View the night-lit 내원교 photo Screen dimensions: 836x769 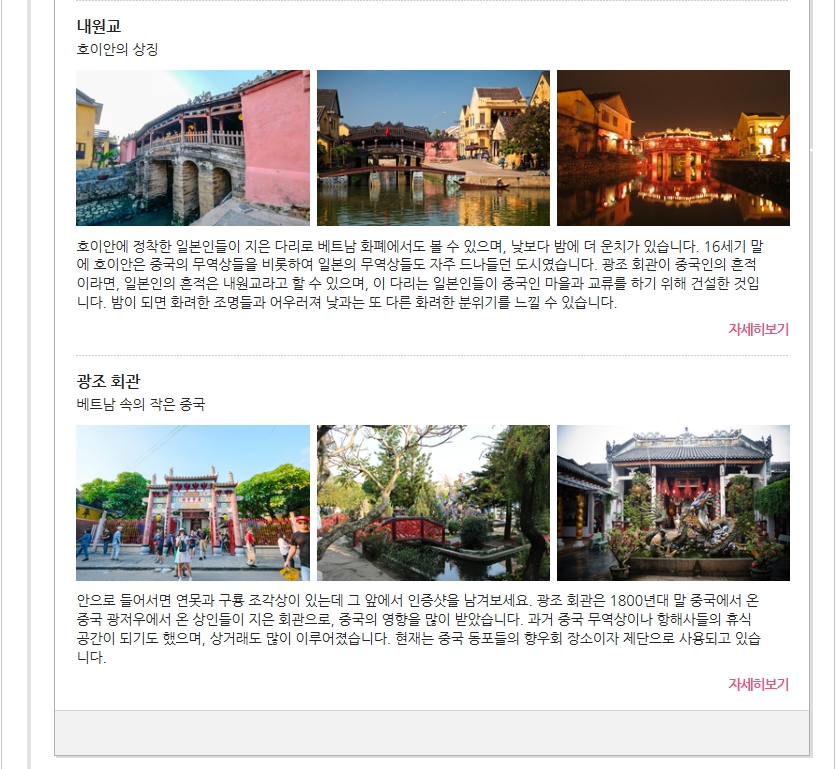pyautogui.click(x=673, y=148)
